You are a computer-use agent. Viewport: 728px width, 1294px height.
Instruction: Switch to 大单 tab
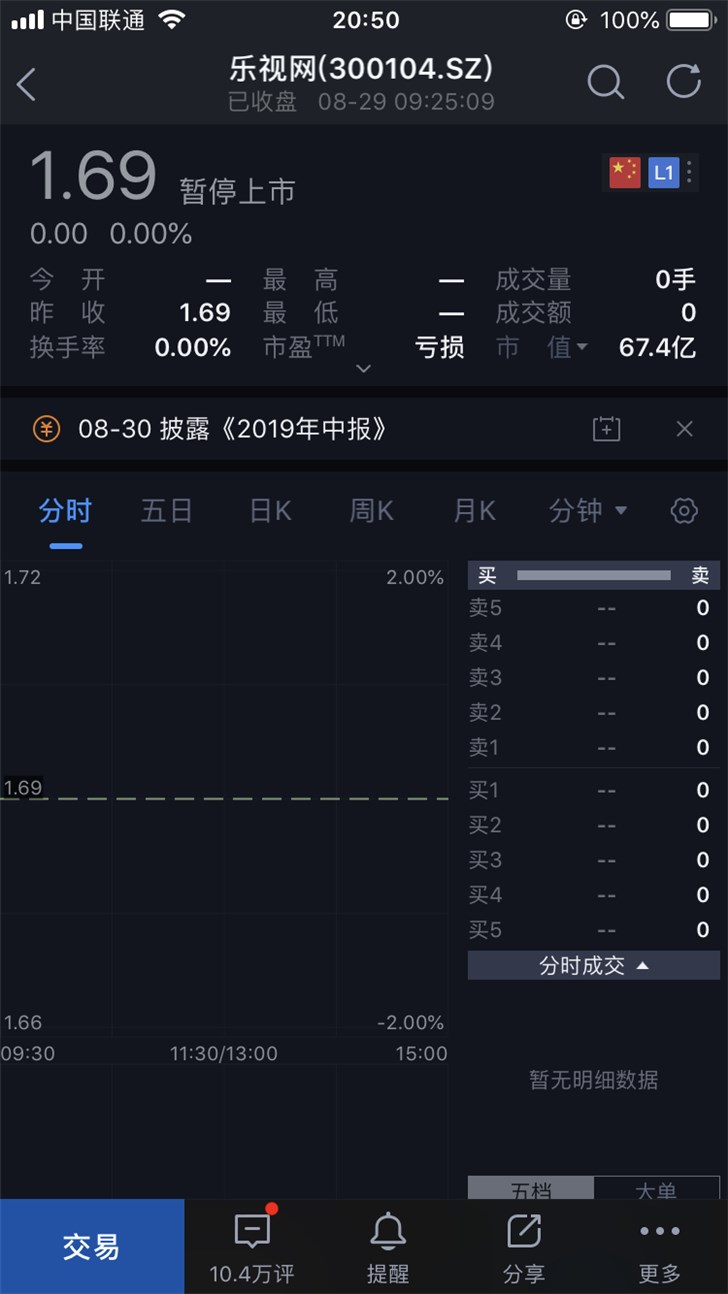tap(656, 1189)
